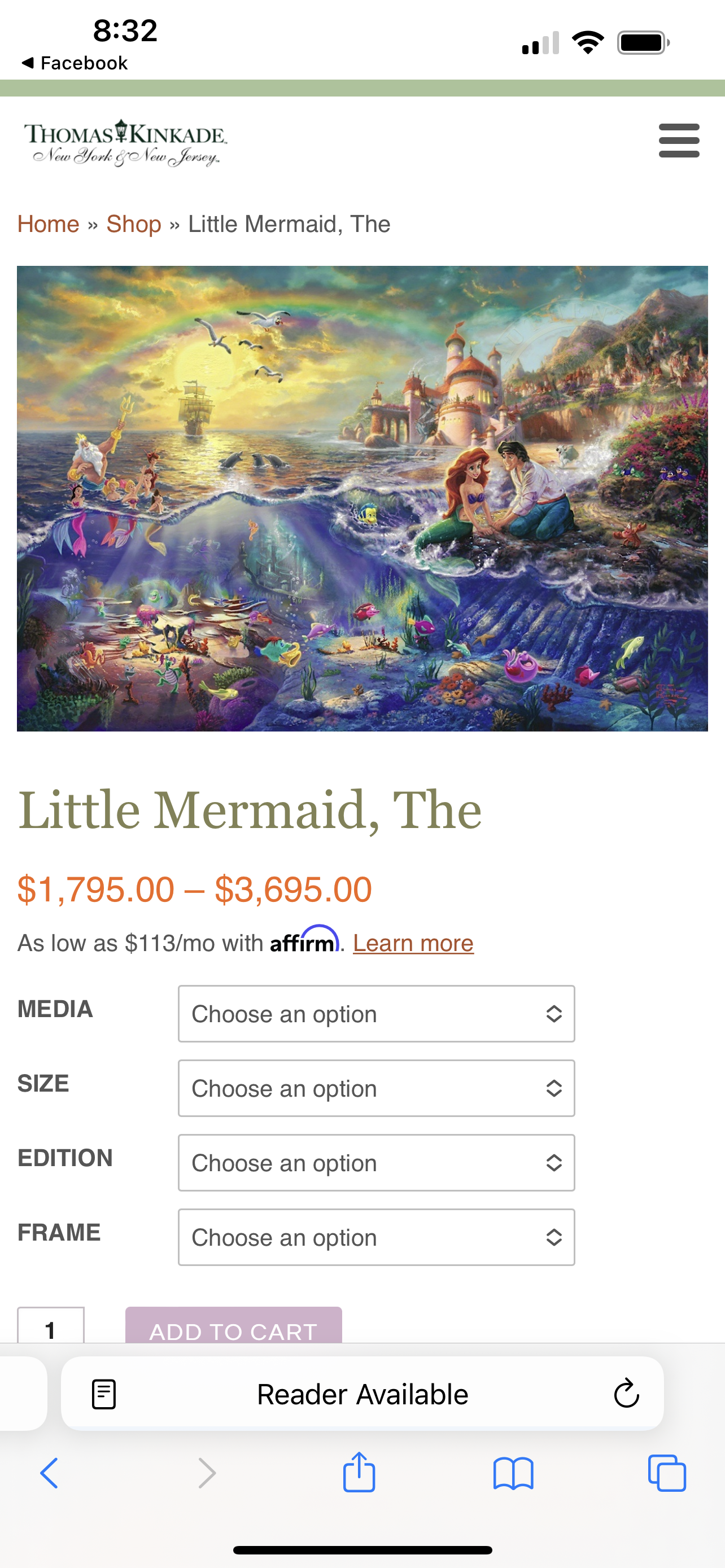Reload the current page
Viewport: 725px width, 1568px height.
tap(626, 1394)
